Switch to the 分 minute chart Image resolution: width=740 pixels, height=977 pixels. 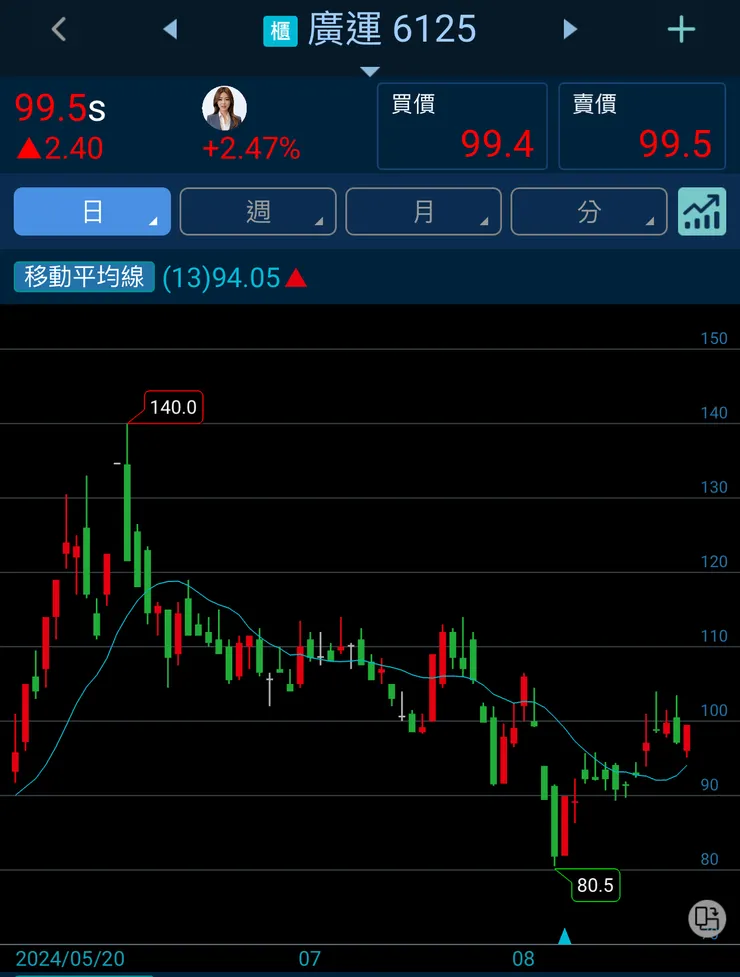pos(589,212)
